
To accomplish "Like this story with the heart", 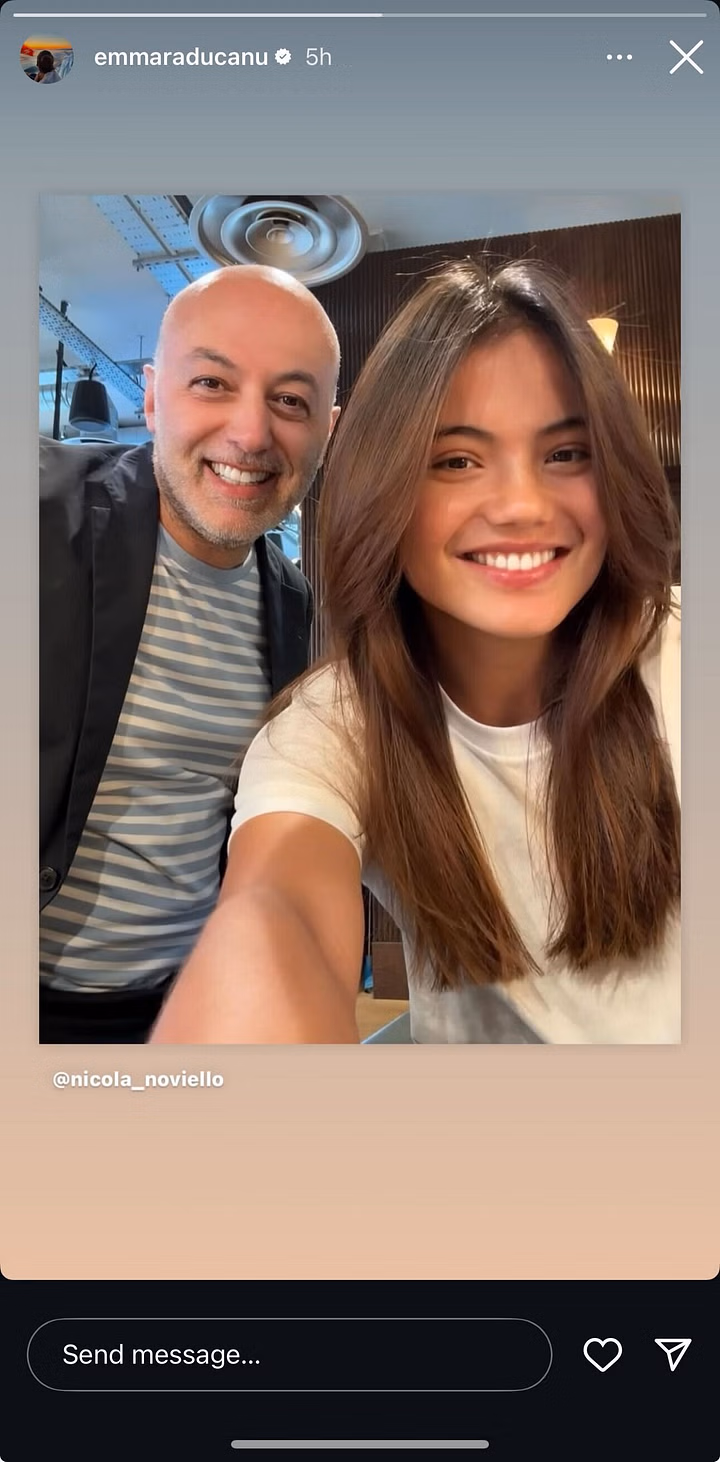I will point(602,1354).
